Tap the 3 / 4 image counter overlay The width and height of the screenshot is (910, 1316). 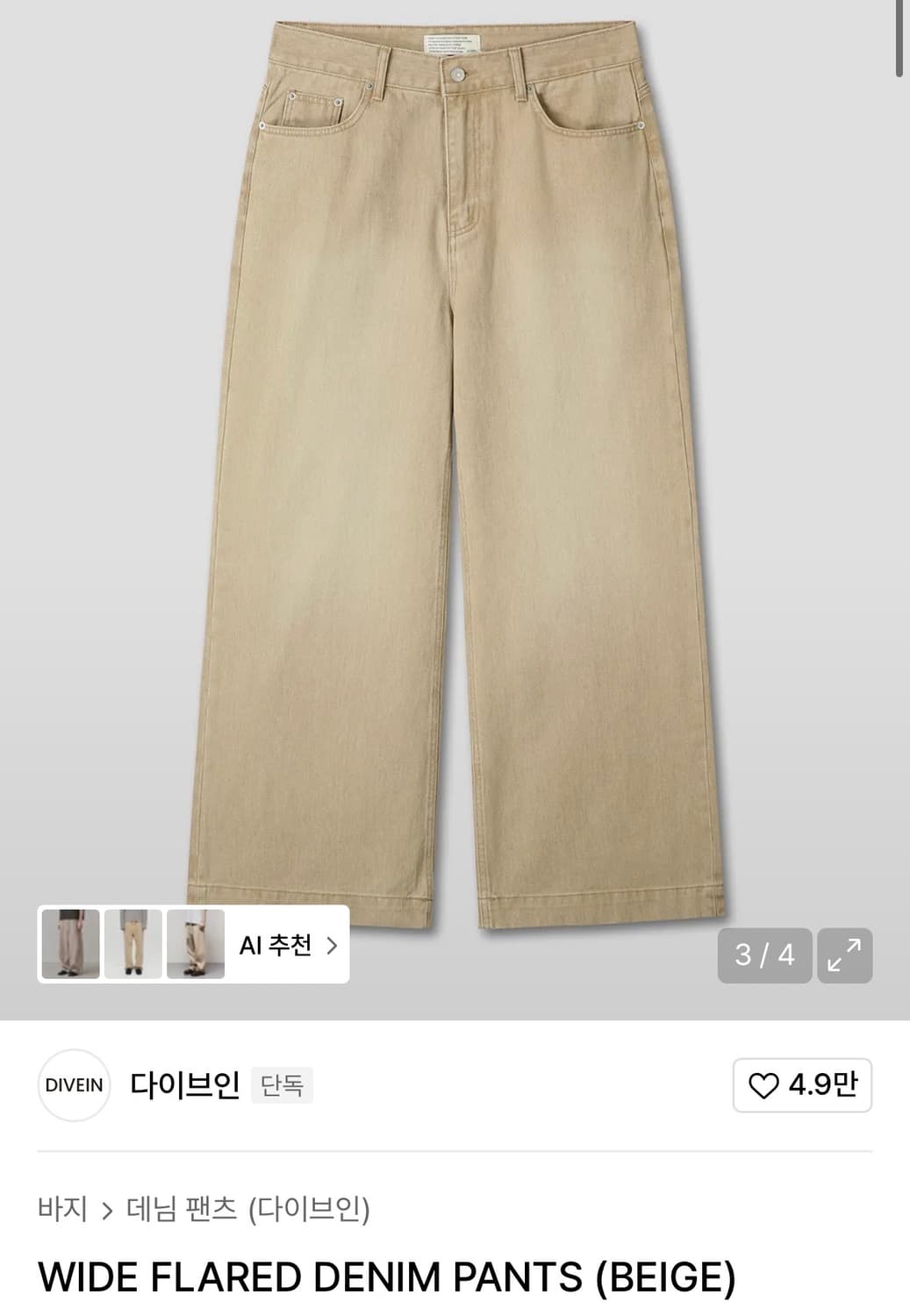tap(763, 955)
